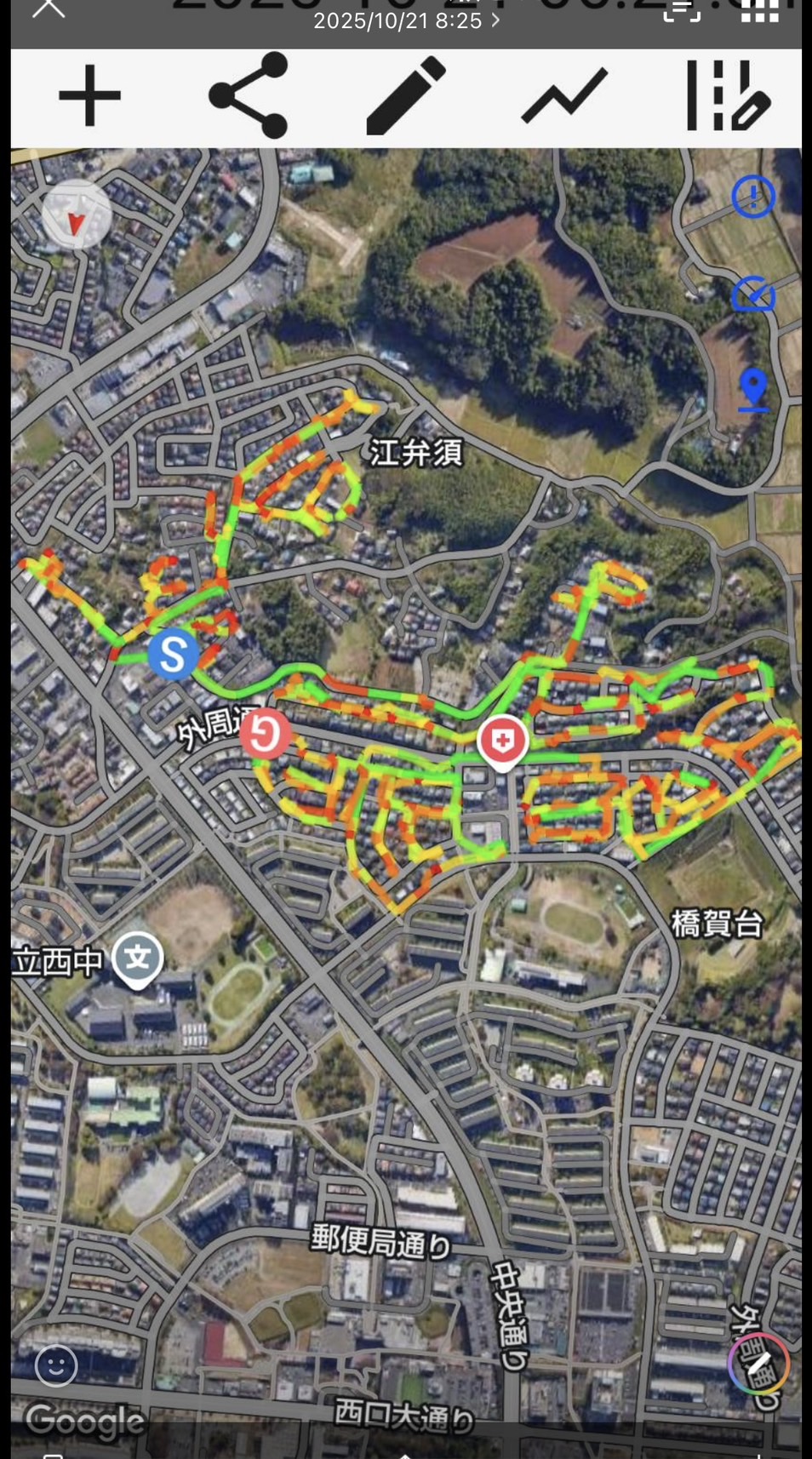The height and width of the screenshot is (1459, 812).
Task: Close the track view
Action: [x=49, y=9]
